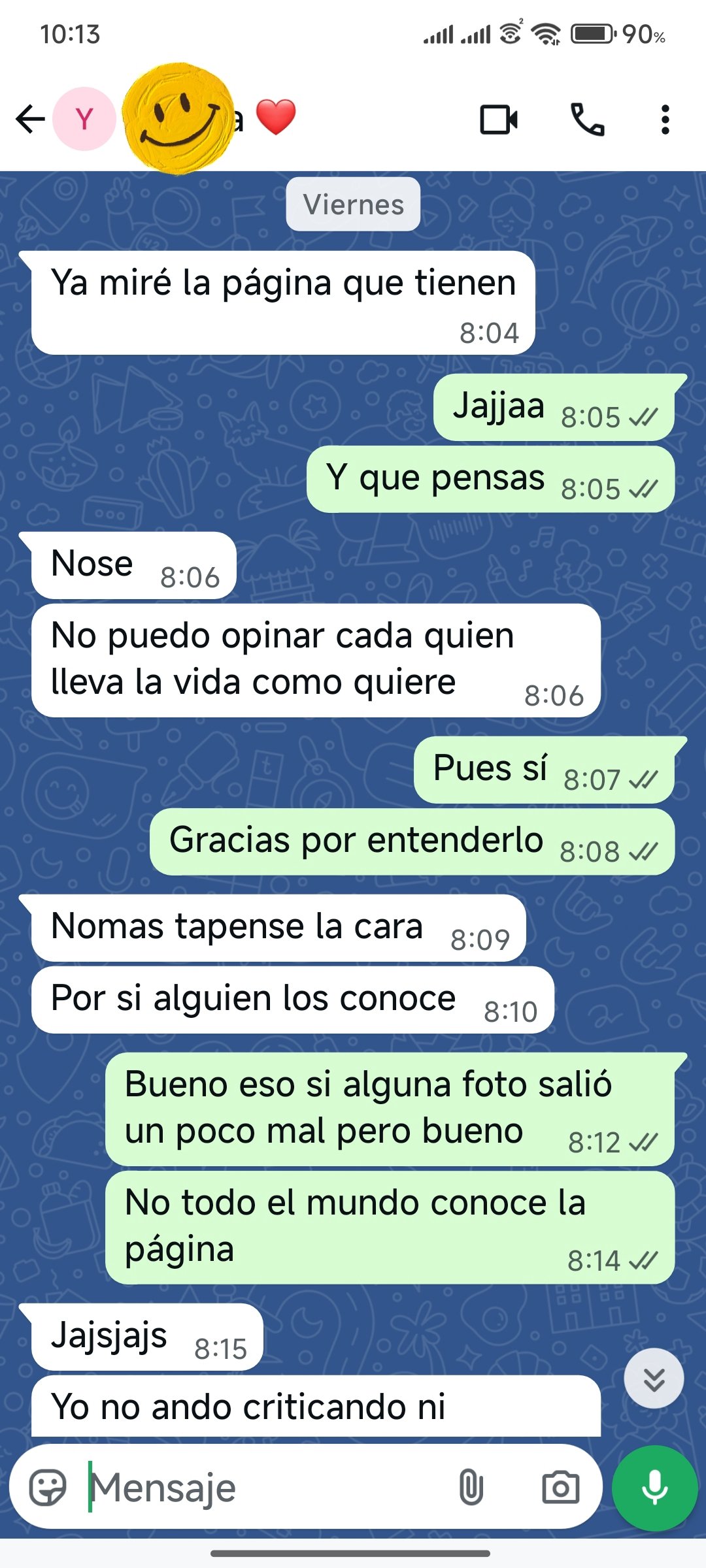Open the contact's profile avatar

pyautogui.click(x=84, y=120)
